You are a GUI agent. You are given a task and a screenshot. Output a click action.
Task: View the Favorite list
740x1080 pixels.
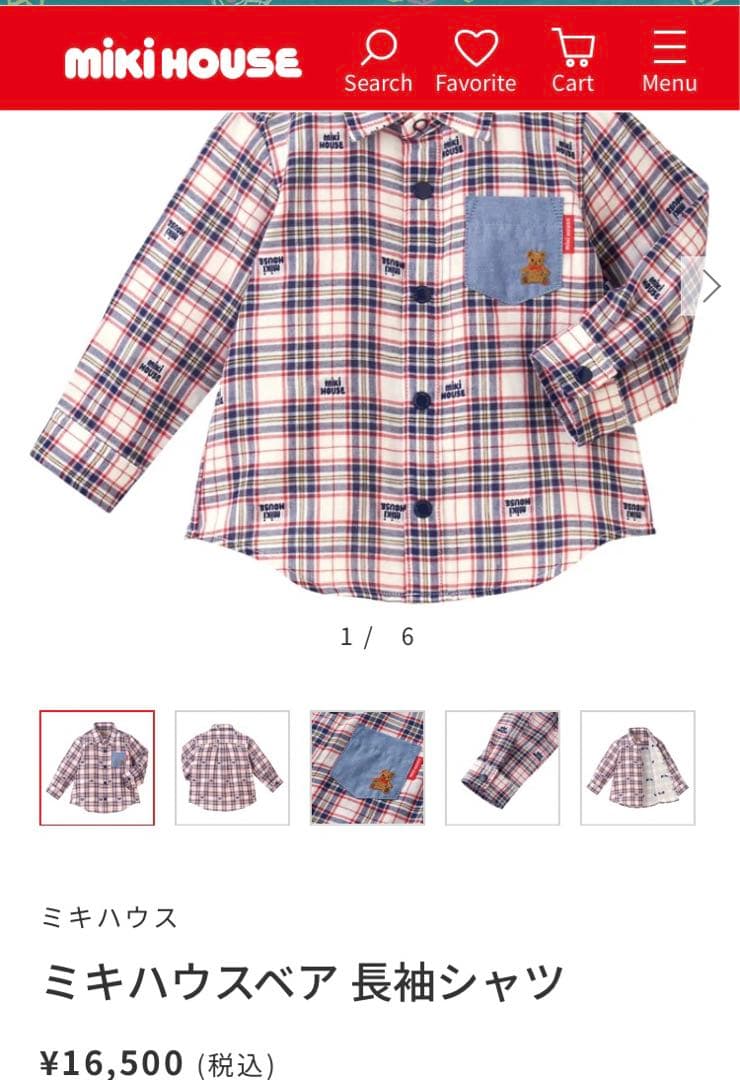tap(475, 62)
